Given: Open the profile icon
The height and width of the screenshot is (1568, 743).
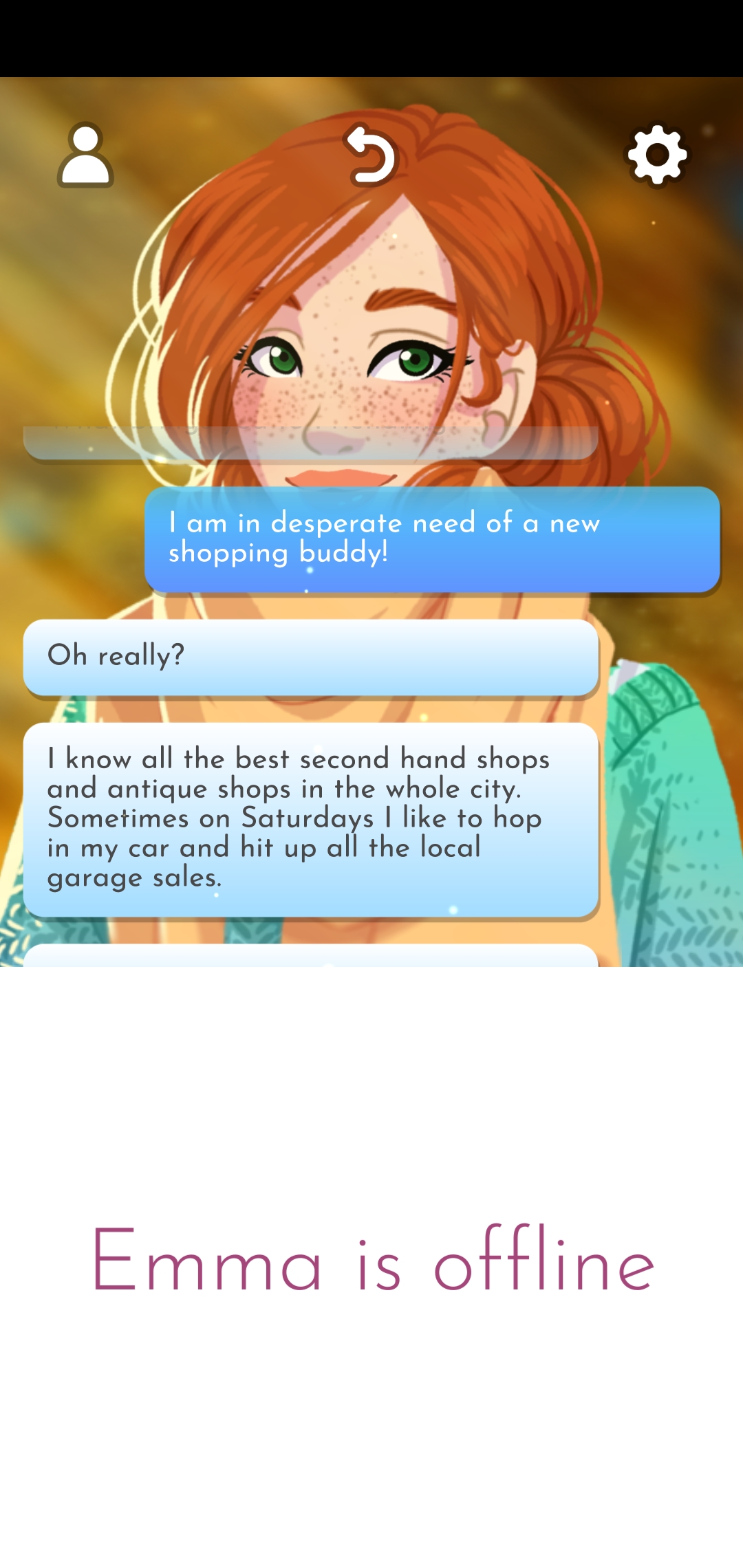Looking at the screenshot, I should point(85,155).
